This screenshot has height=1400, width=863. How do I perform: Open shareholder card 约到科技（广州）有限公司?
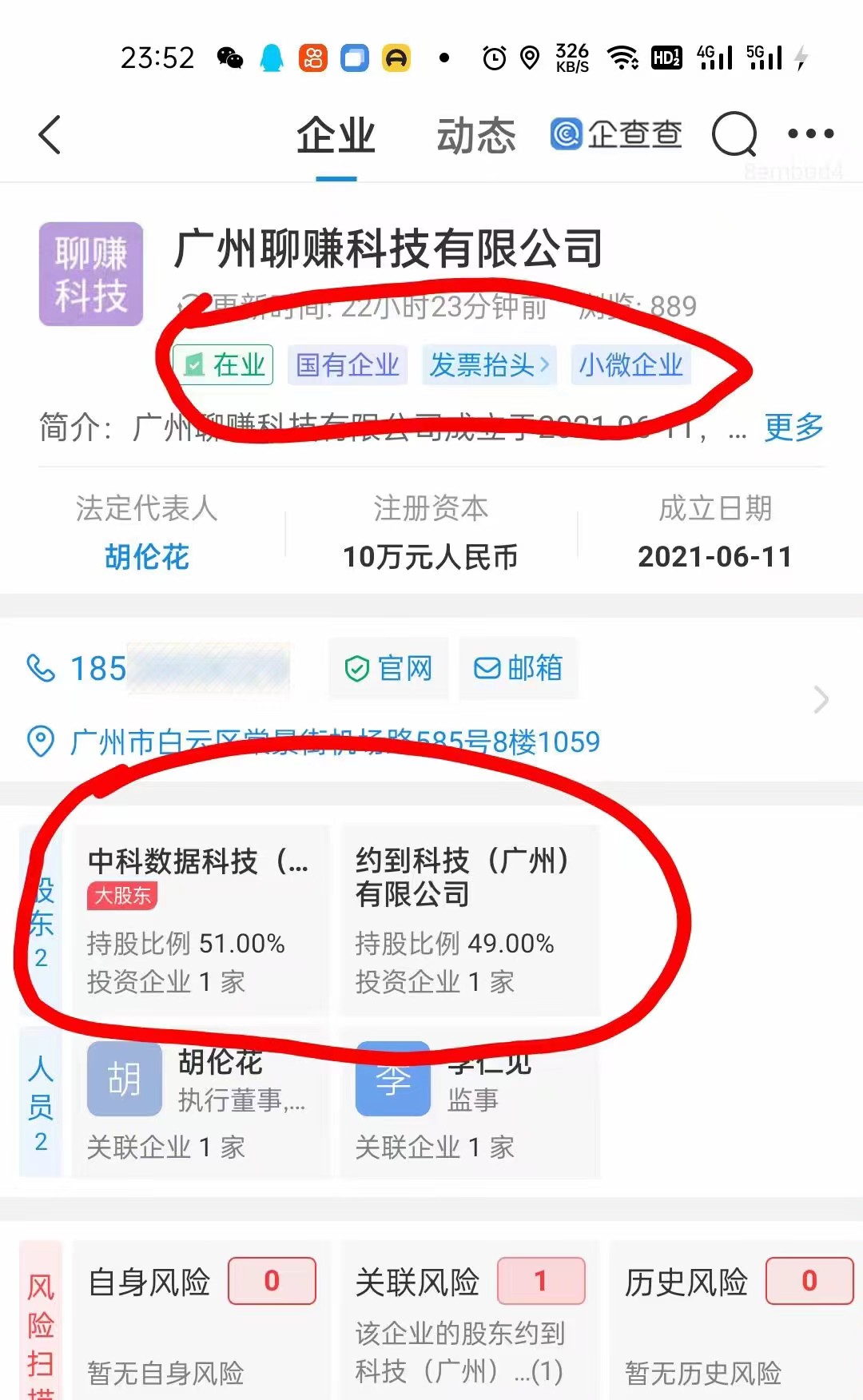pyautogui.click(x=470, y=921)
